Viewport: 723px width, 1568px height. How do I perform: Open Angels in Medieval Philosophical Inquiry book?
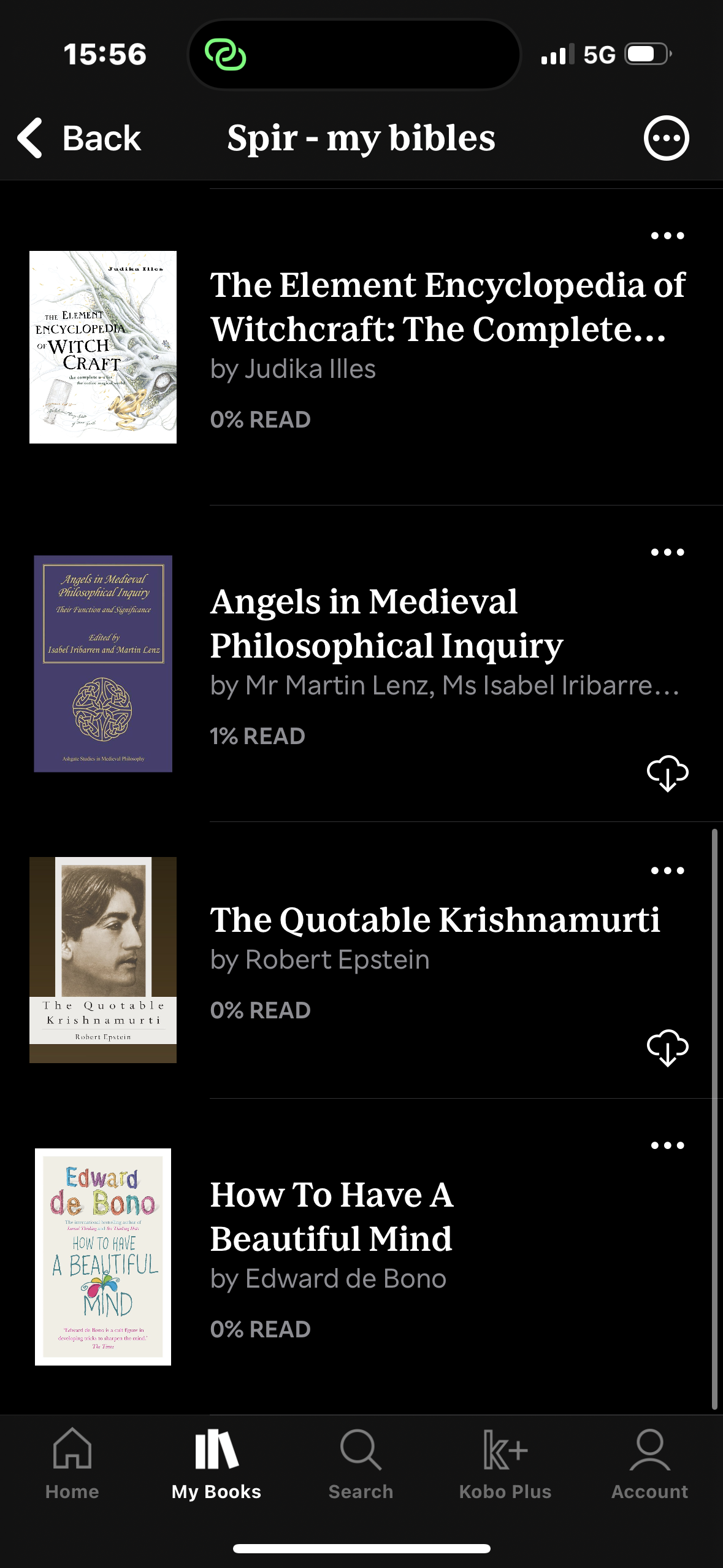coord(386,623)
